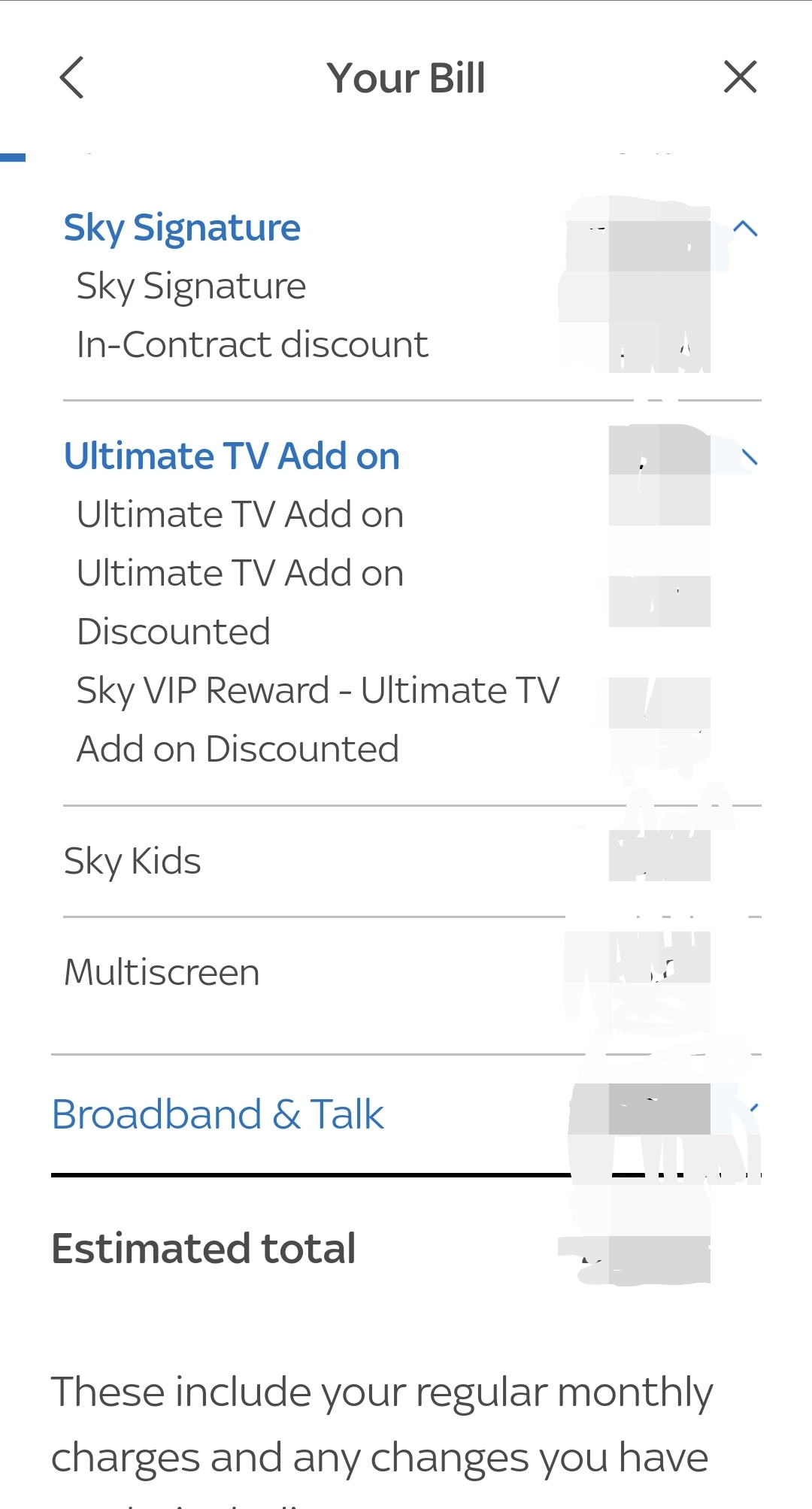
Task: Collapse the Ultimate TV Add on section
Action: tap(748, 456)
